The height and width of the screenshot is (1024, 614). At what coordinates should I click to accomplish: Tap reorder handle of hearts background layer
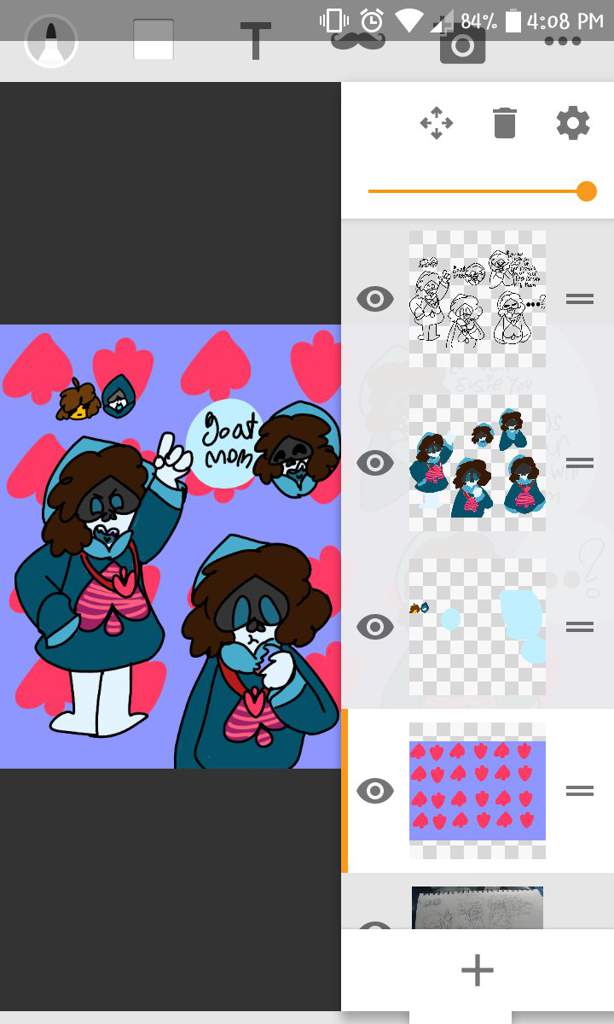click(579, 790)
